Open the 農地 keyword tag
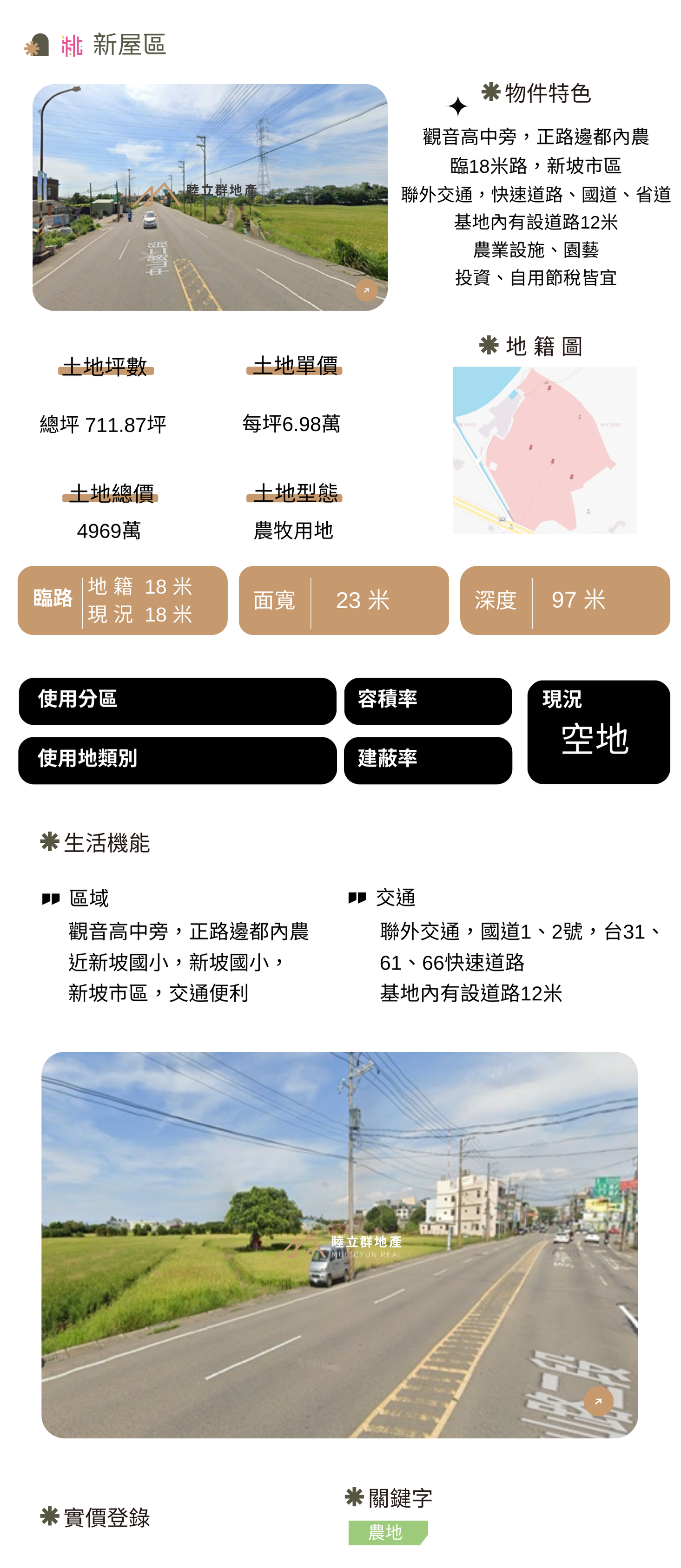 tap(387, 1532)
